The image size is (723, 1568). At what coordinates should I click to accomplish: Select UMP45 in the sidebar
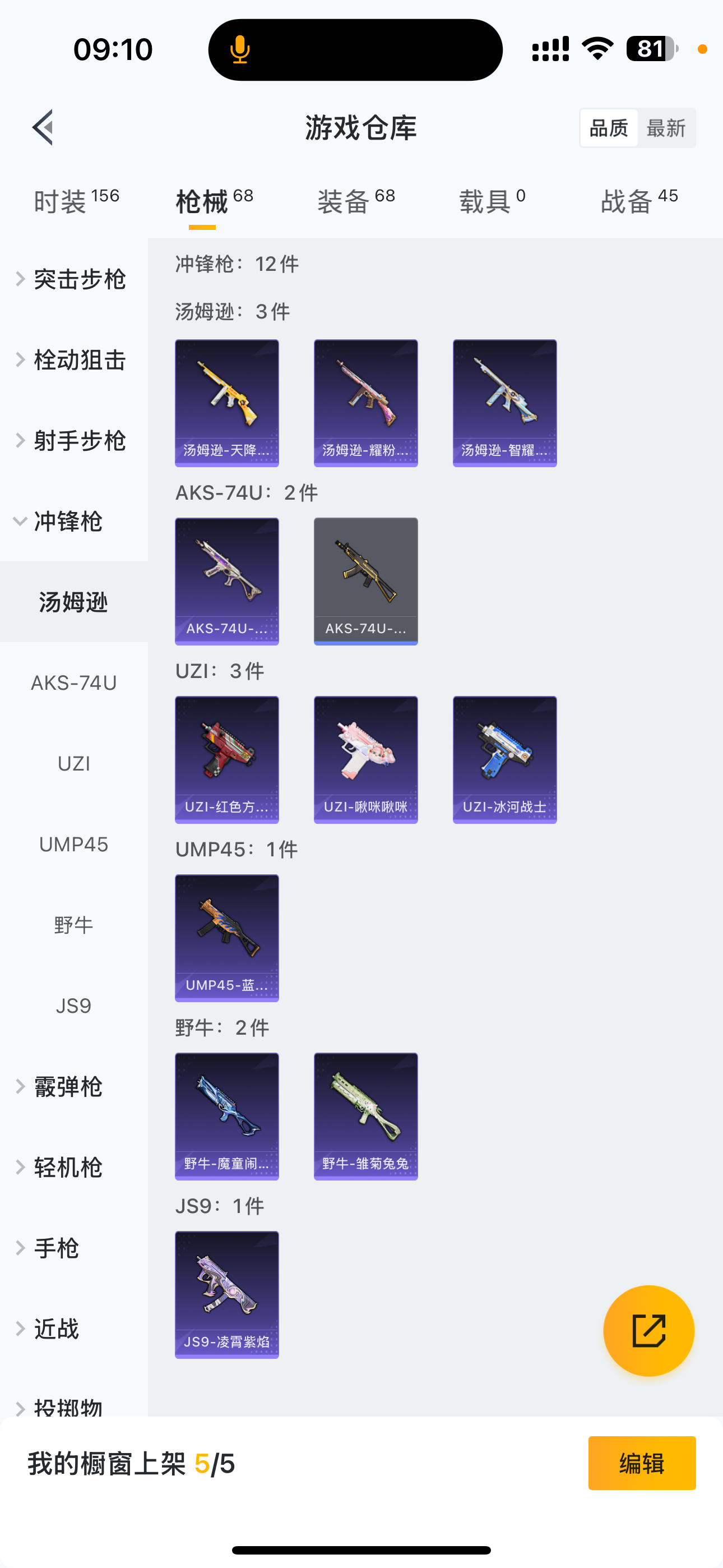click(73, 844)
